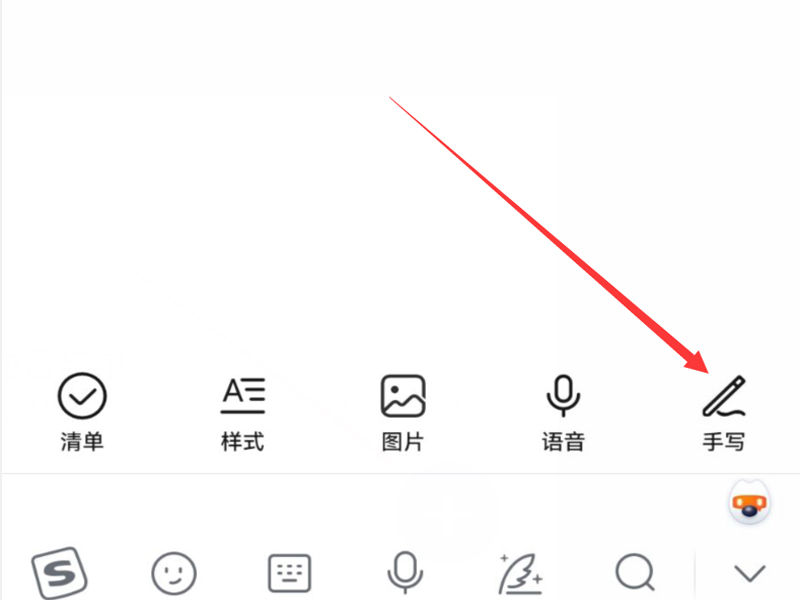The width and height of the screenshot is (800, 600).
Task: Collapse the keyboard with down chevron
Action: coord(748,573)
